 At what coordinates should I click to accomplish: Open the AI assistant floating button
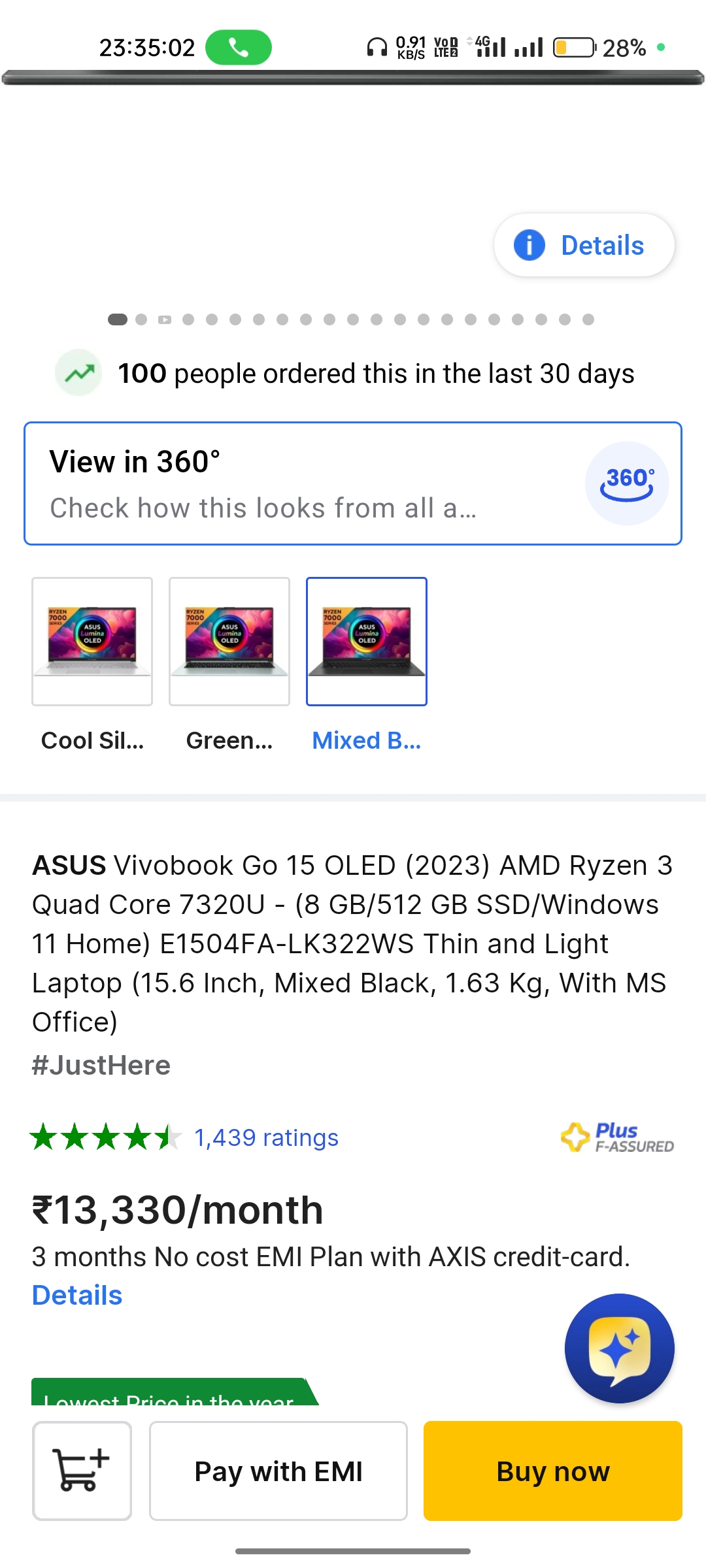[x=619, y=1348]
